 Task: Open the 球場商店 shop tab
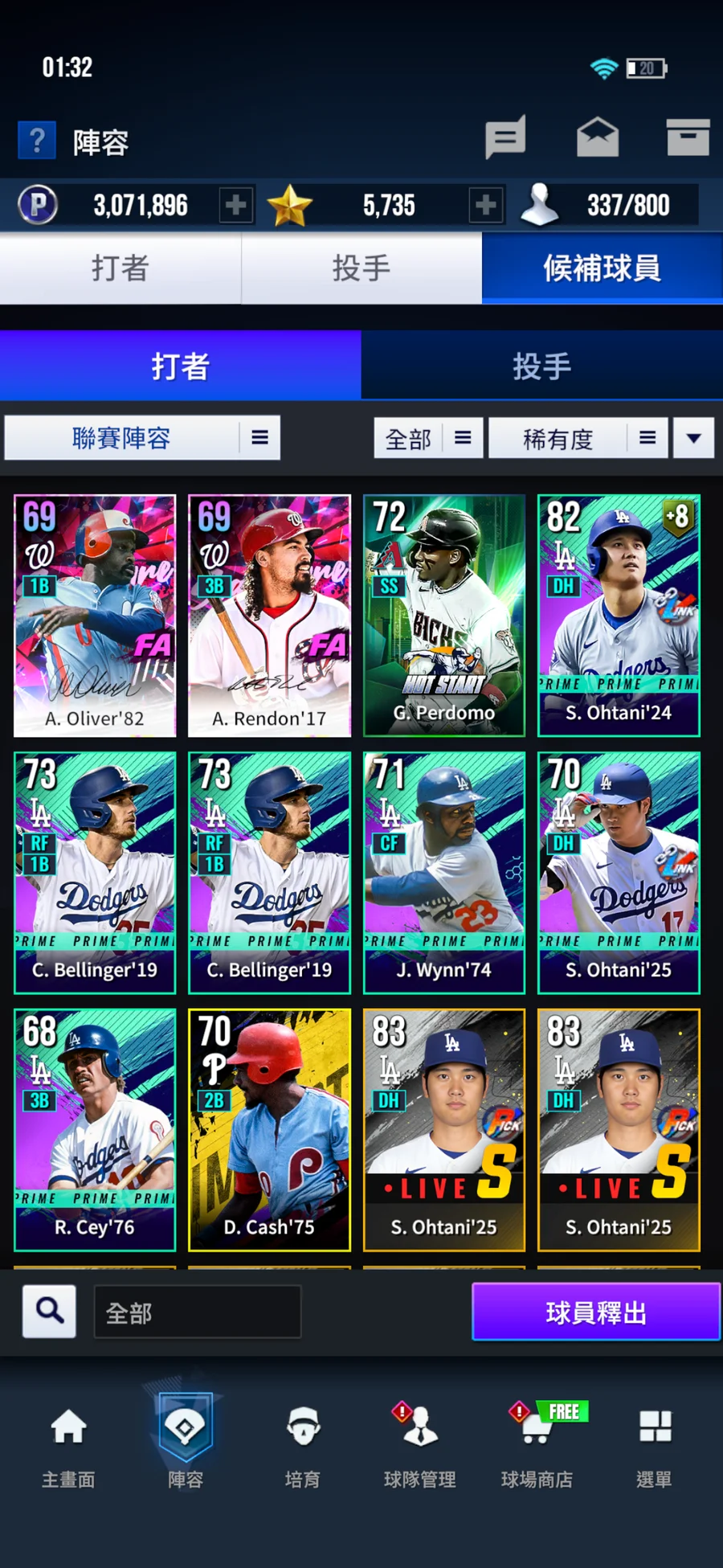(x=537, y=1447)
